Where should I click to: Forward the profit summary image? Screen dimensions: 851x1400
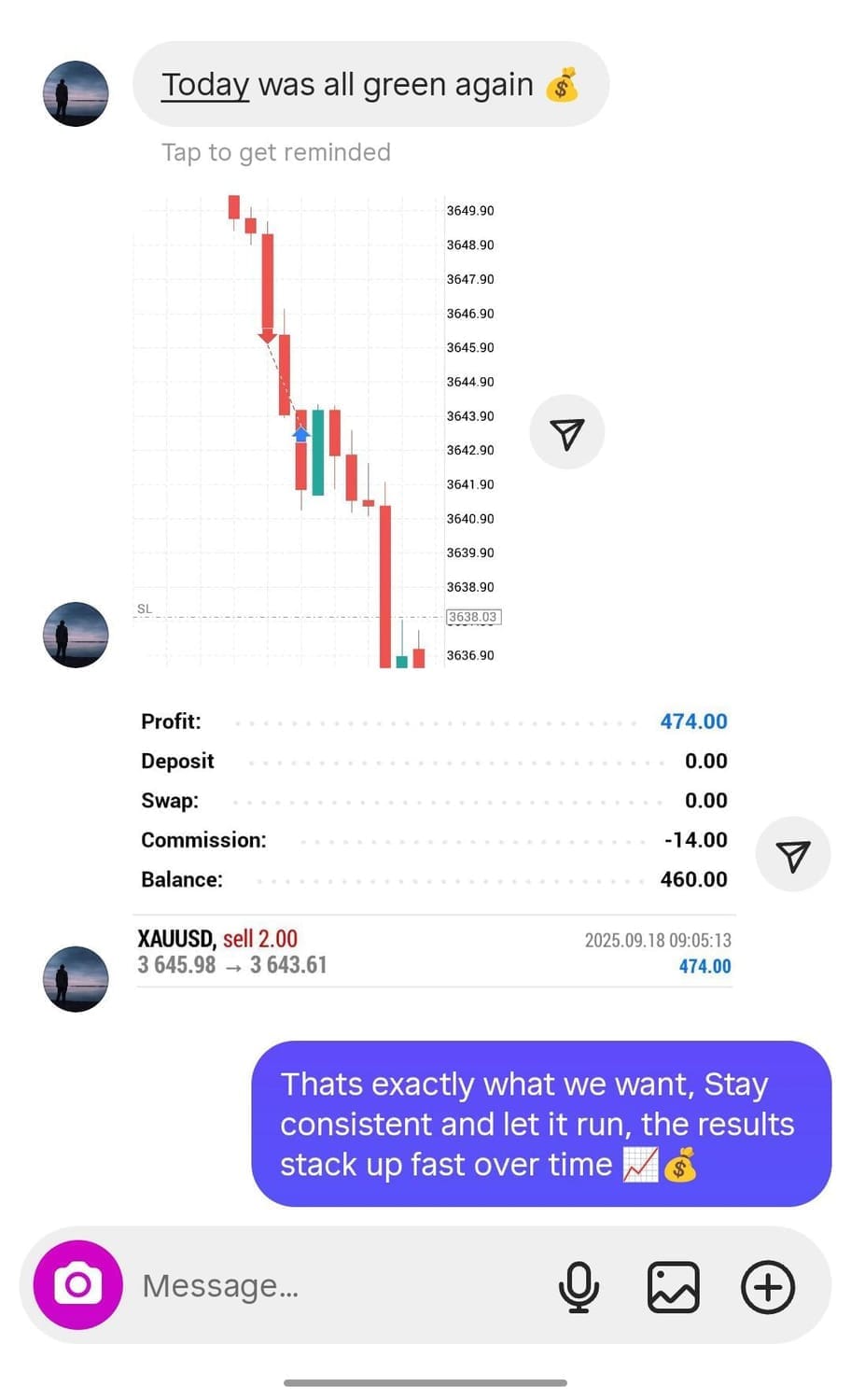click(x=792, y=855)
